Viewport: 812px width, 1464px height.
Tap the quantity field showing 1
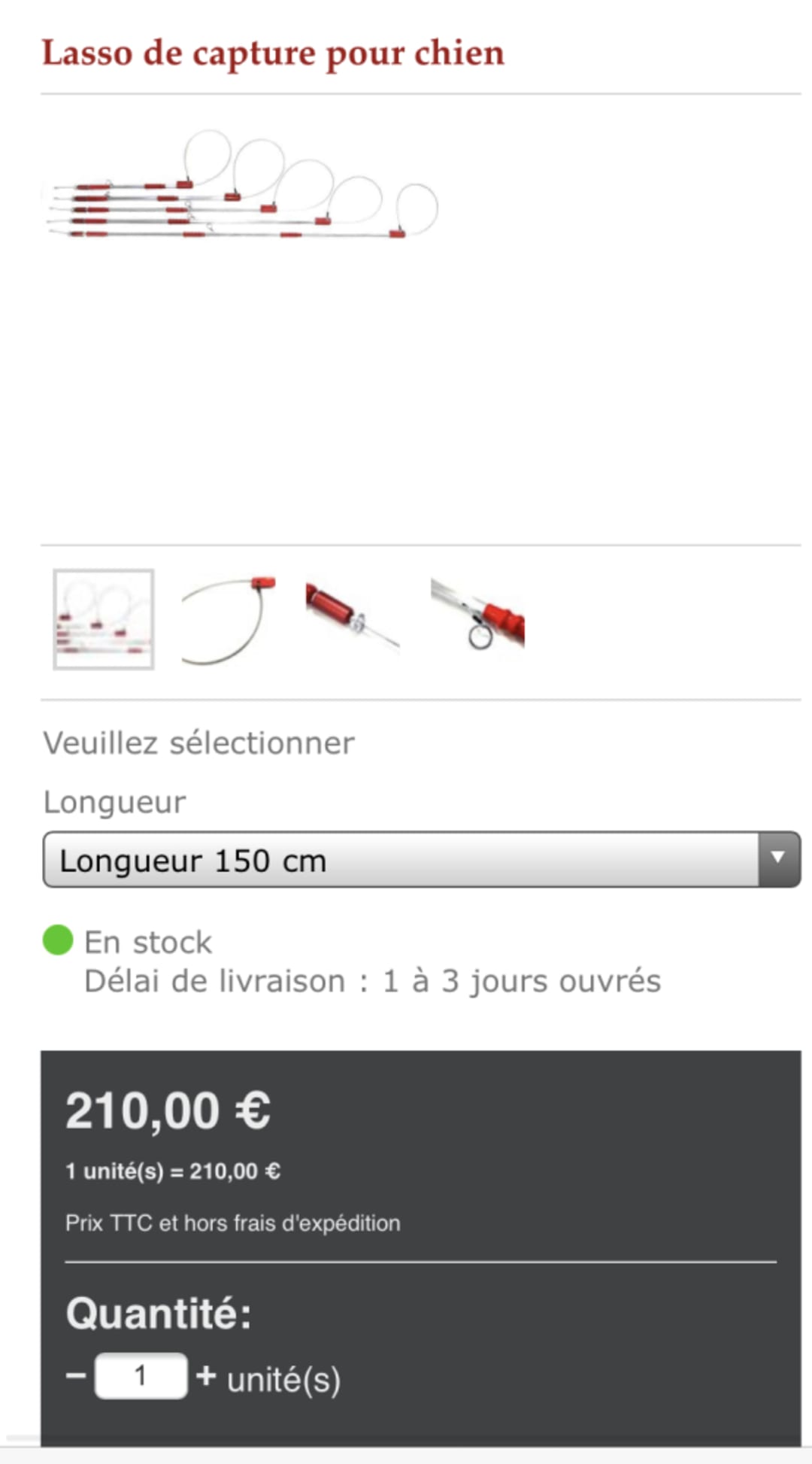[141, 1375]
